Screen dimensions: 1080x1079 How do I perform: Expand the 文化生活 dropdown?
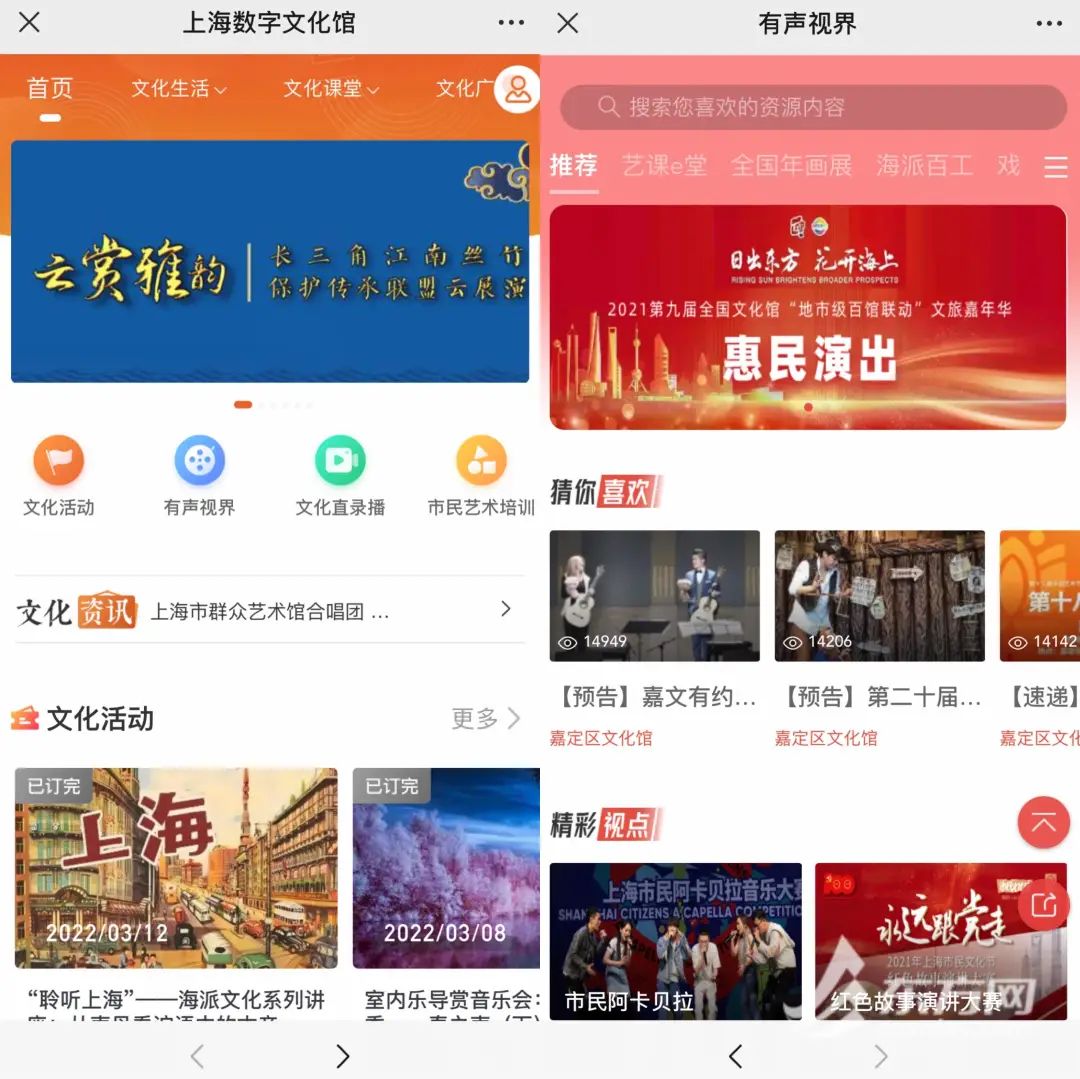pos(179,89)
